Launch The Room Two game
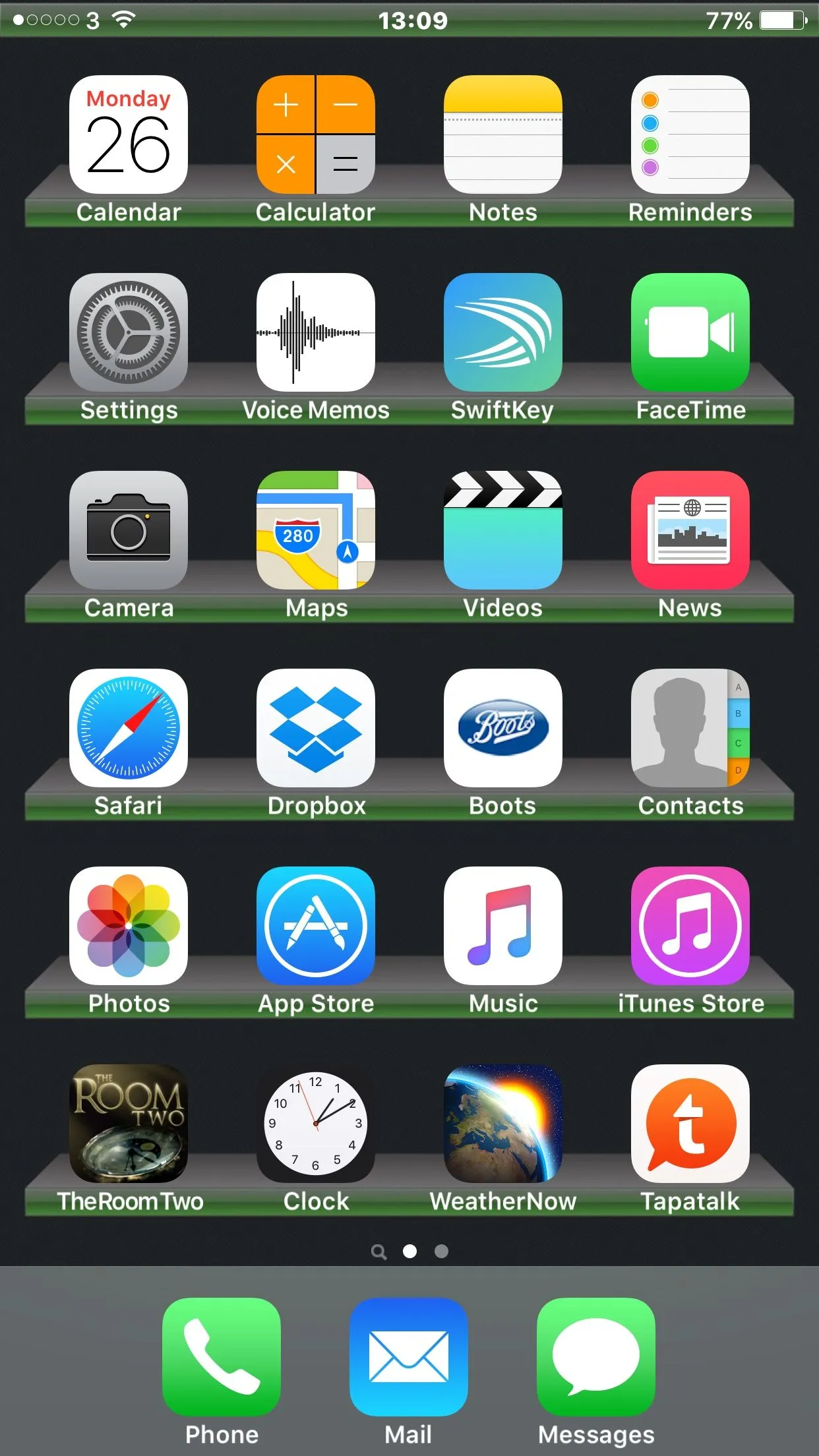 point(129,1124)
